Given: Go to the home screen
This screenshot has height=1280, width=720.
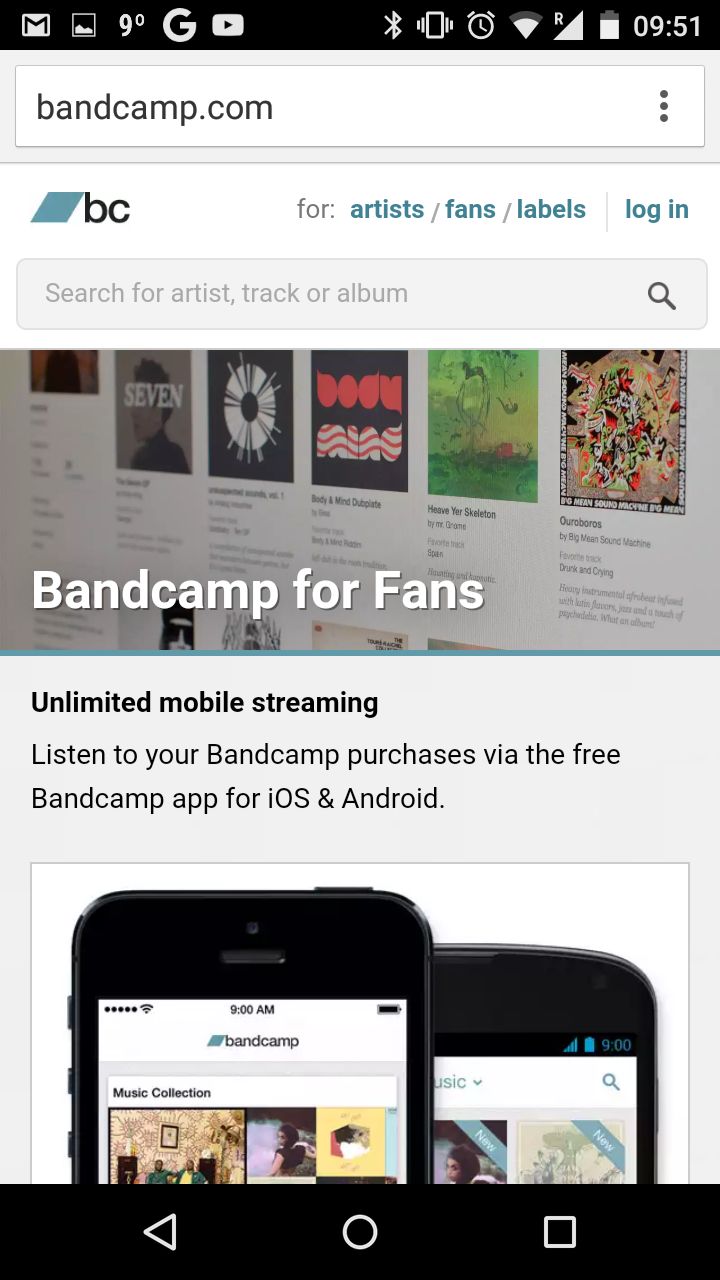Looking at the screenshot, I should point(360,1232).
